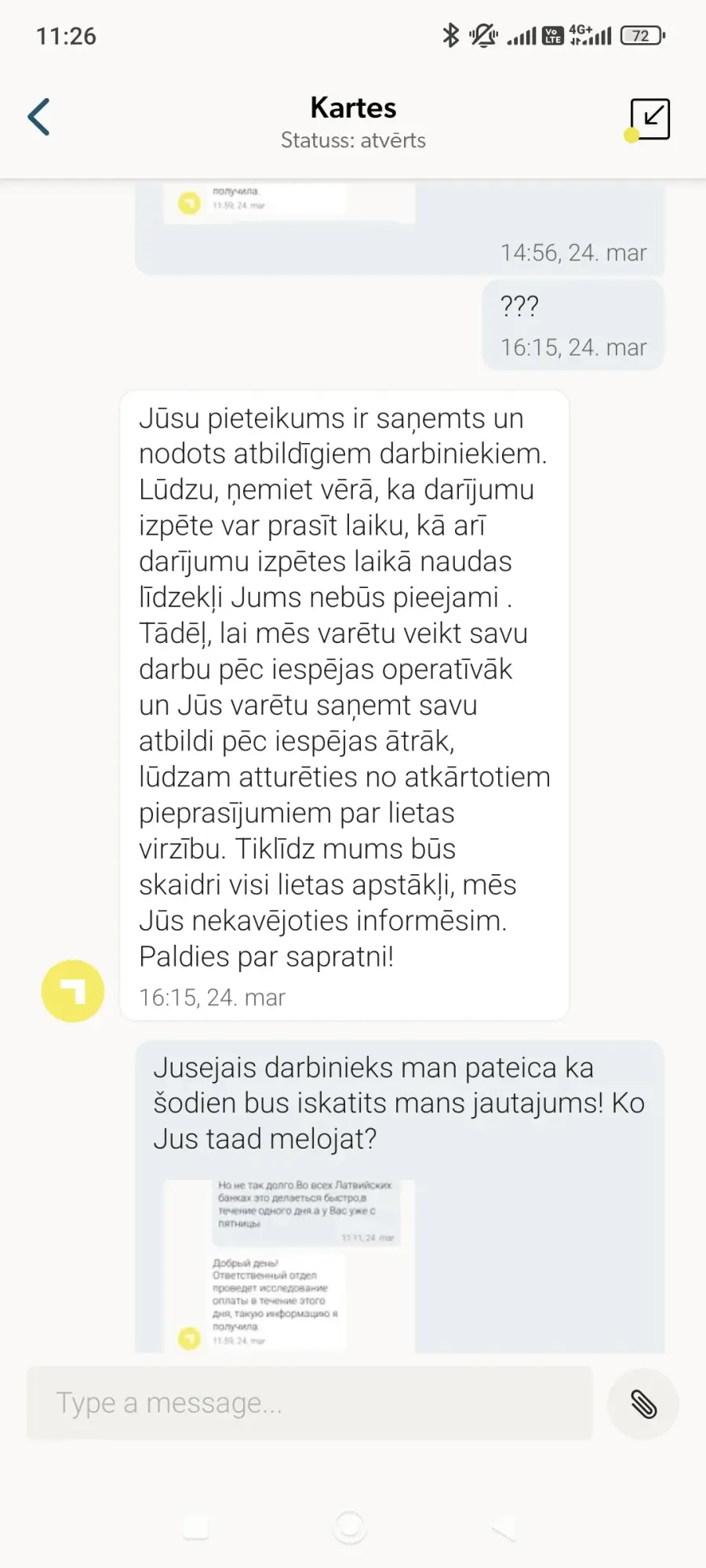Attach a file with the paperclip
The height and width of the screenshot is (1568, 706).
(x=643, y=1403)
